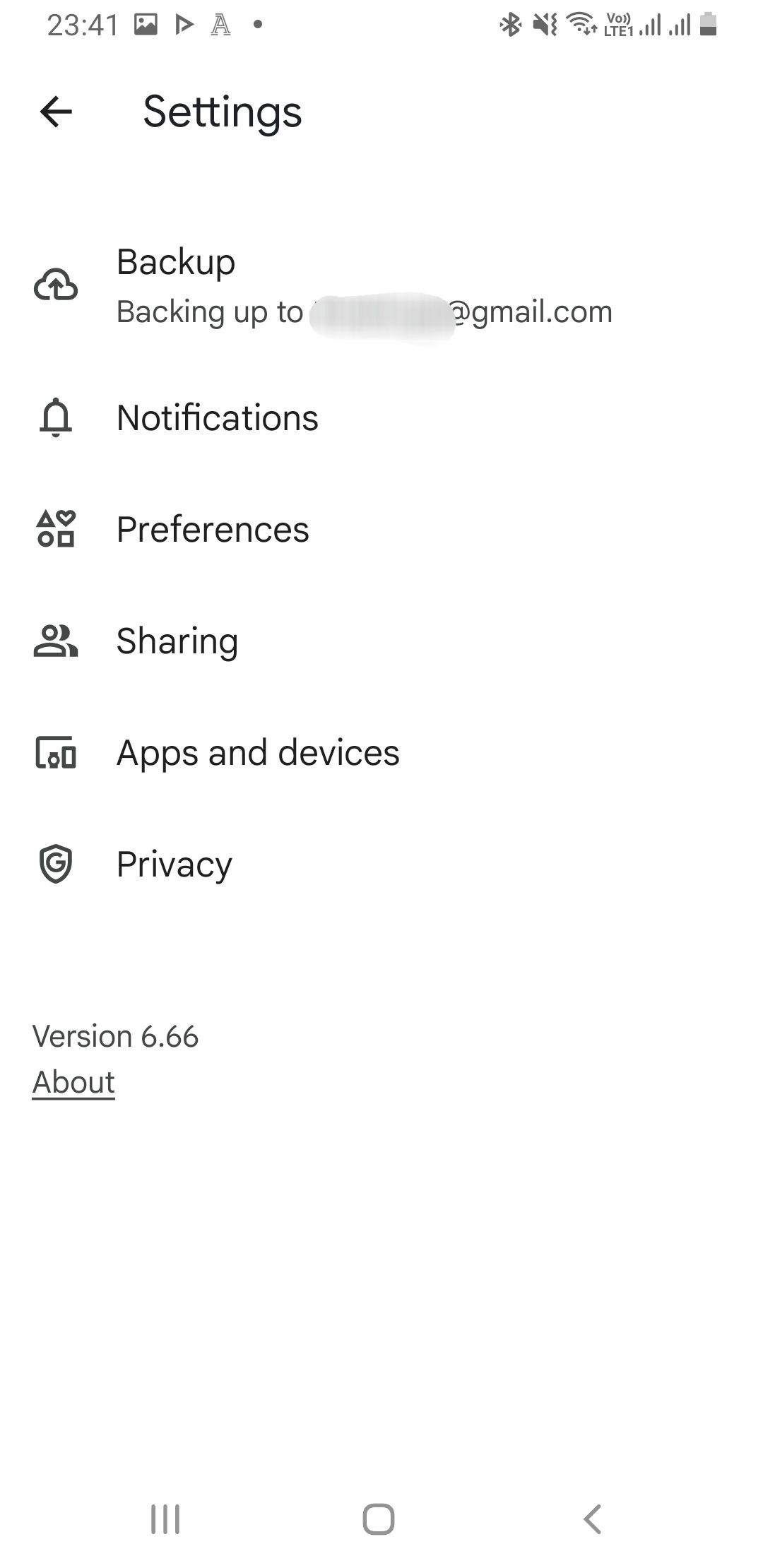Tap the Sharing people icon
This screenshot has width=763, height=1568.
click(56, 641)
